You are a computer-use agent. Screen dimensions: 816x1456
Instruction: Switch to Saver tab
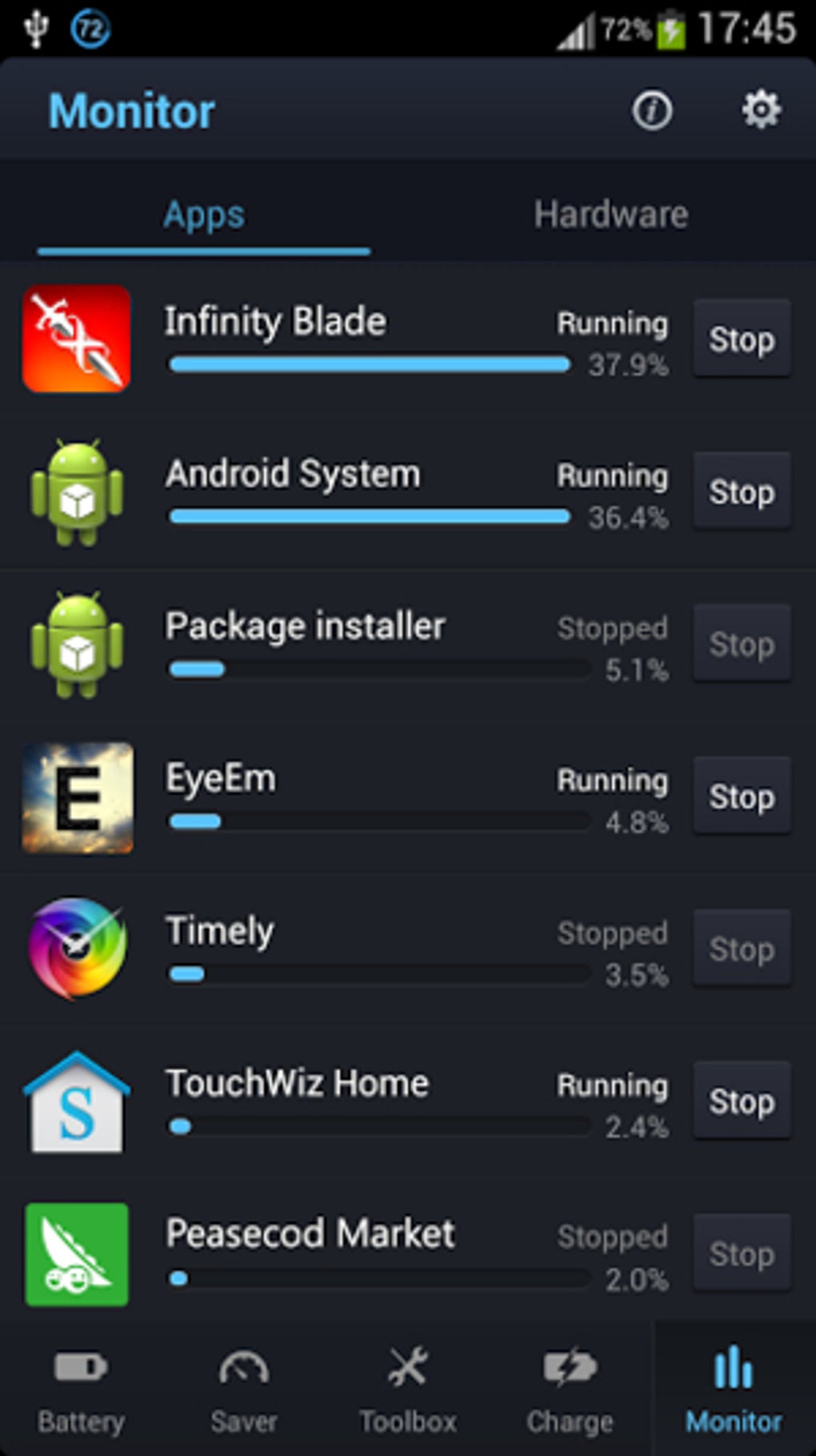click(x=244, y=1389)
